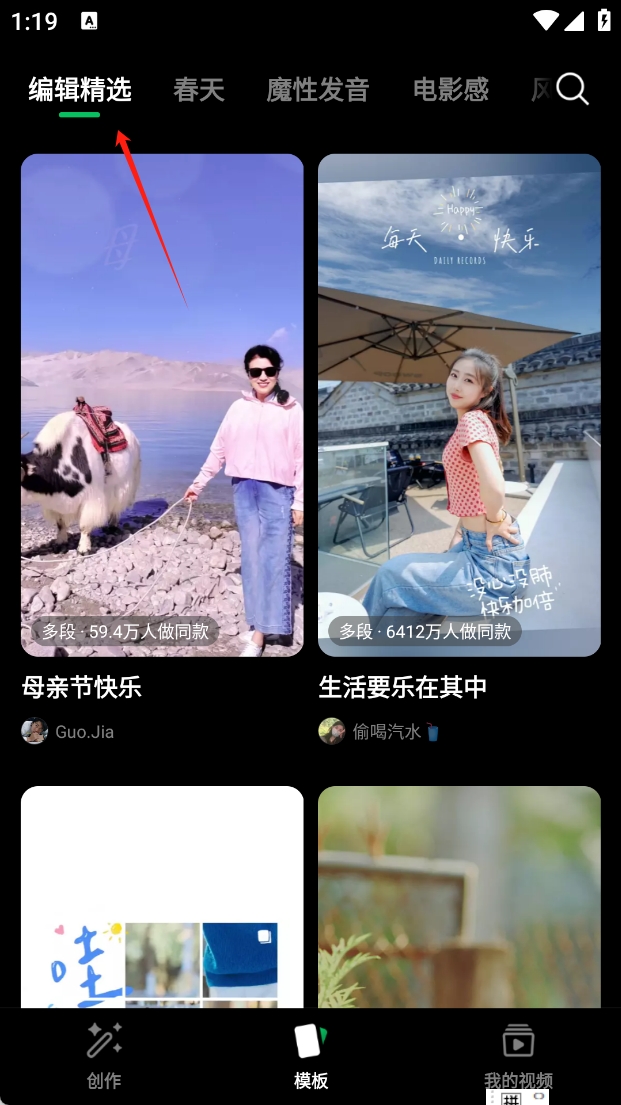
Task: Select the 编辑精选 tab
Action: (x=80, y=90)
